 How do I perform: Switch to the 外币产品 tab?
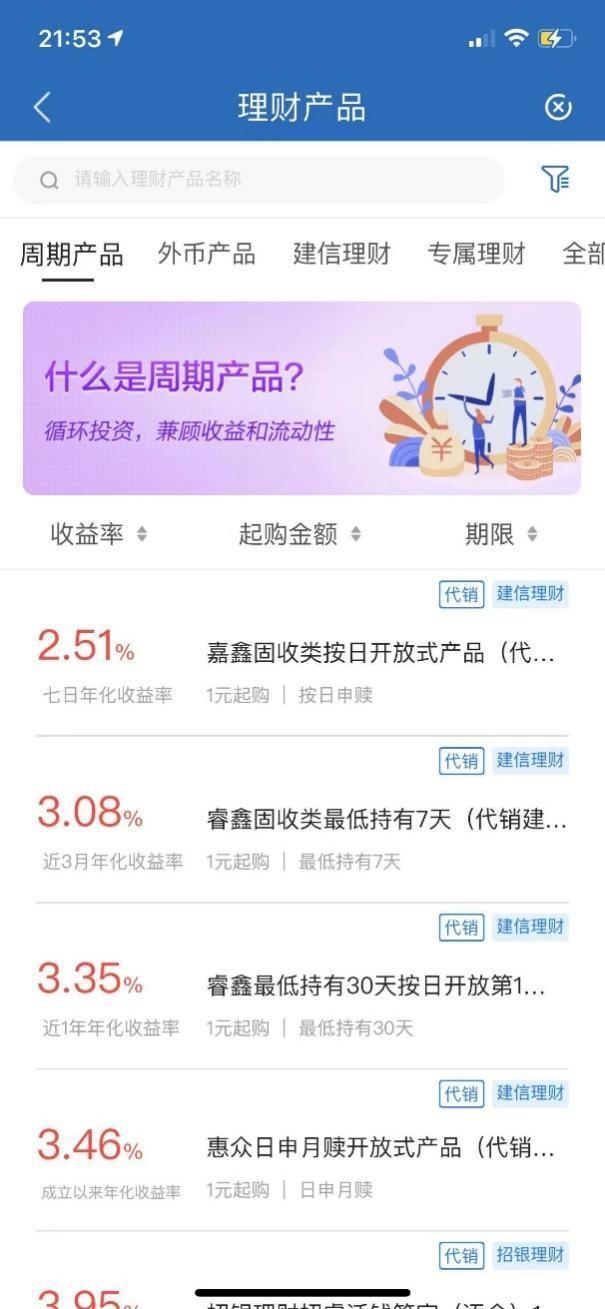coord(206,254)
